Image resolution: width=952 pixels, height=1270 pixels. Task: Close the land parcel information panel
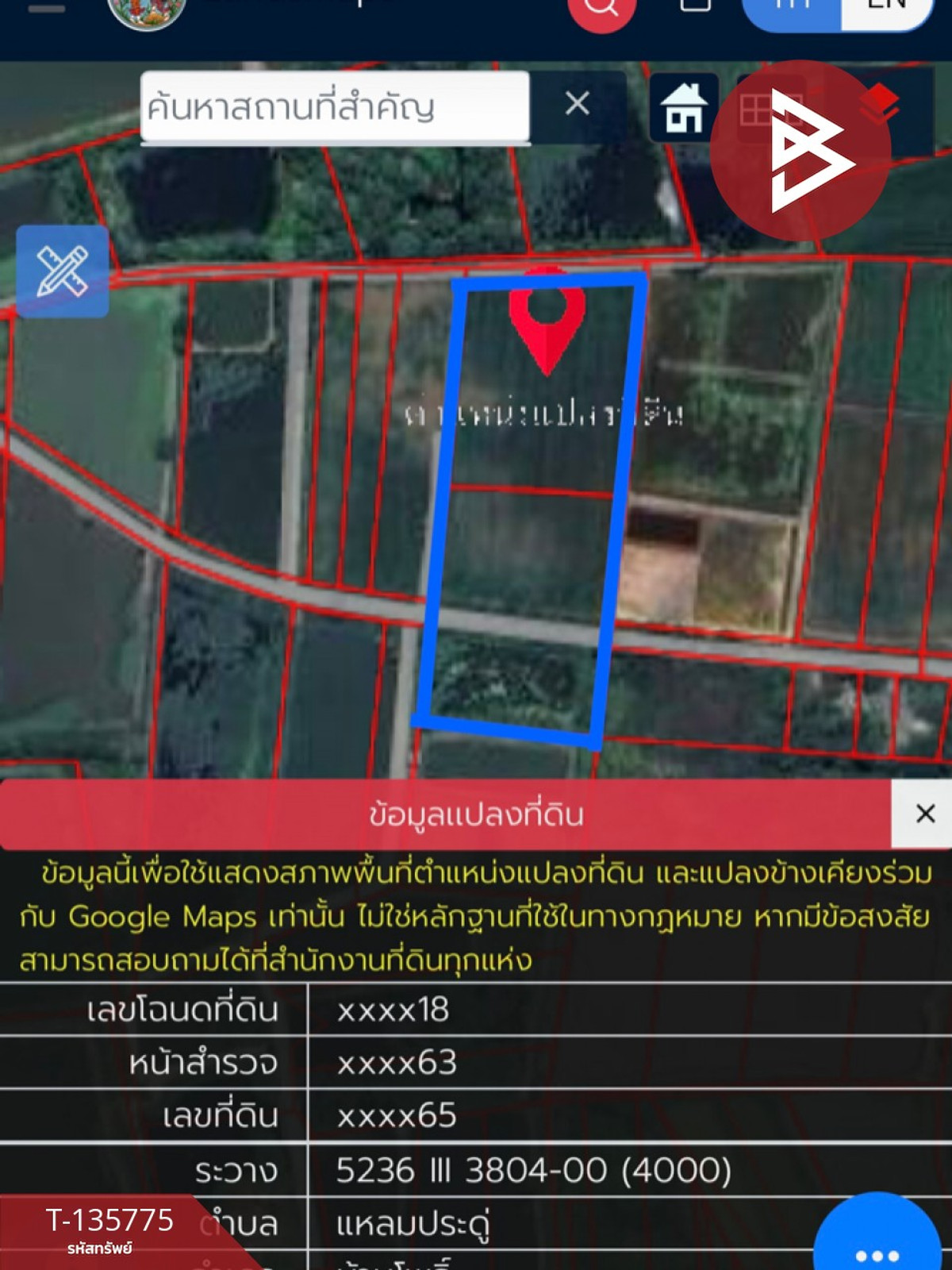point(924,814)
